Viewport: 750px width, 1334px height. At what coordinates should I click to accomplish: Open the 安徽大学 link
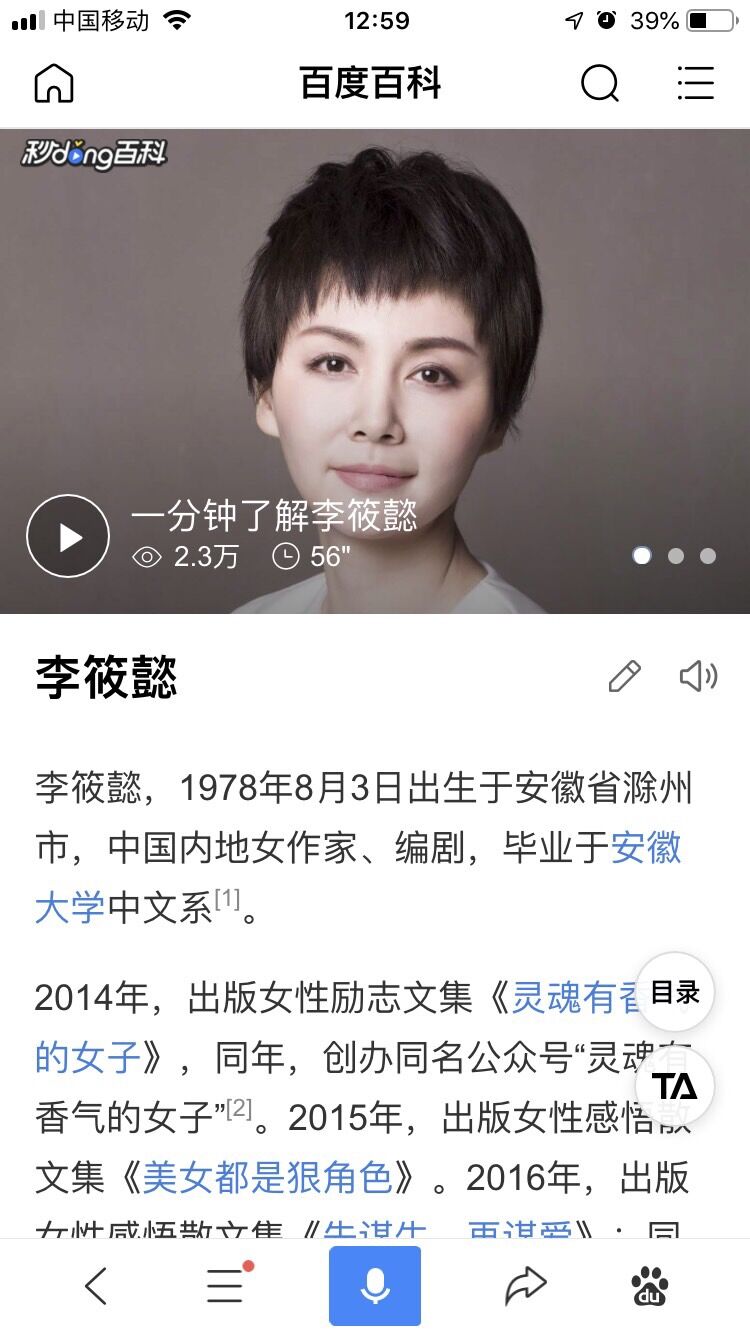(x=645, y=848)
